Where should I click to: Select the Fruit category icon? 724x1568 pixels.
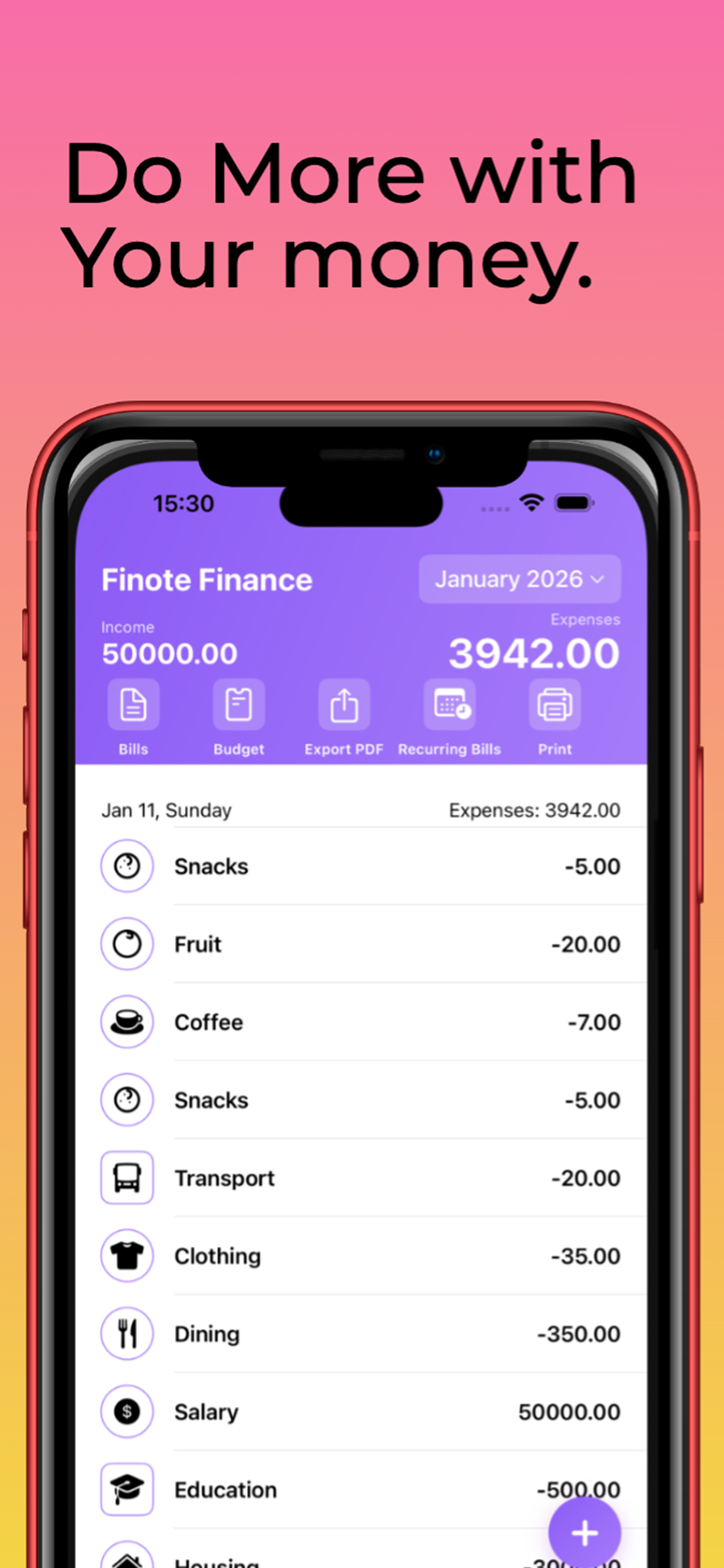pos(126,944)
